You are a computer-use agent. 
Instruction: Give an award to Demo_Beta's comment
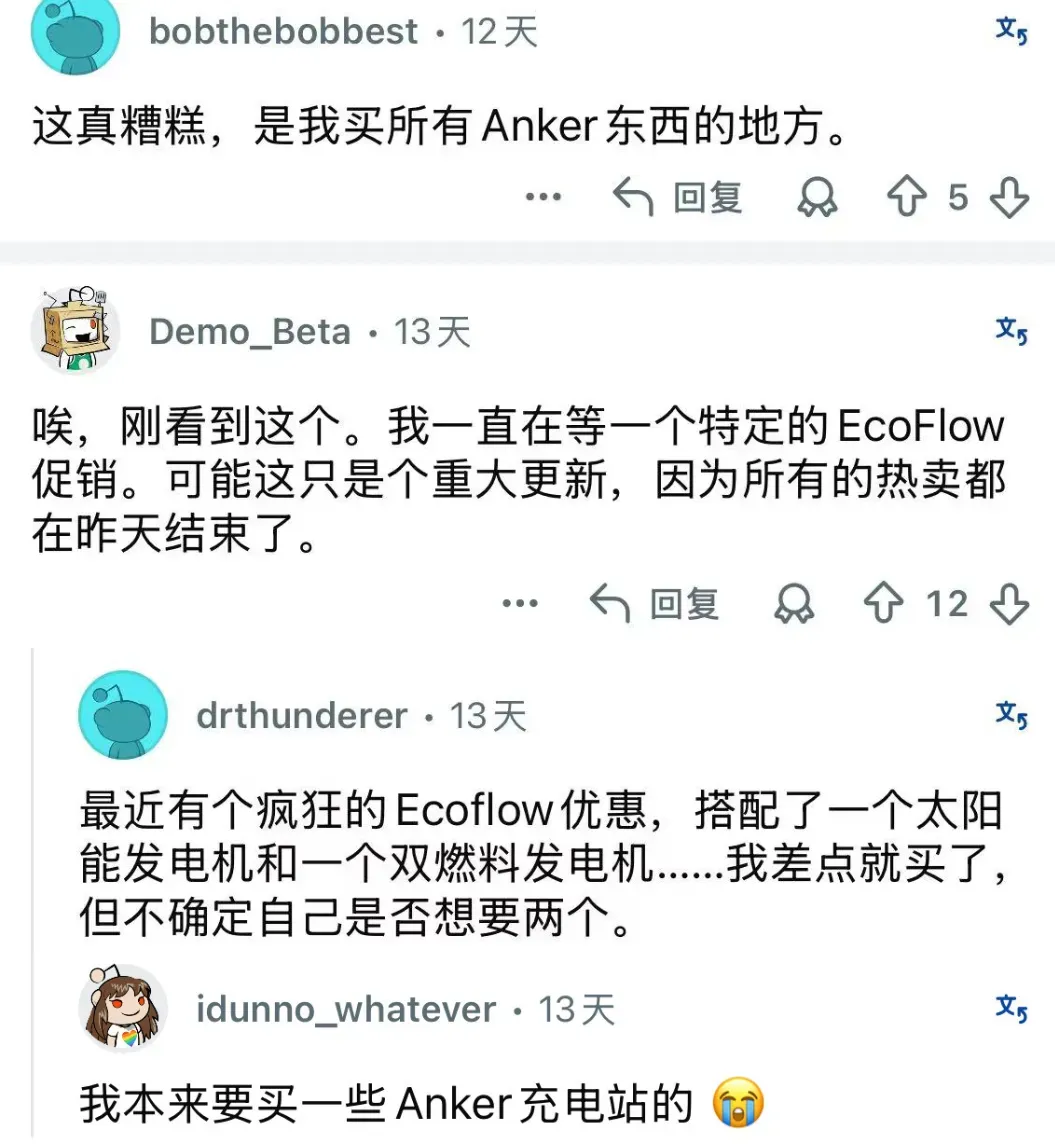(794, 604)
